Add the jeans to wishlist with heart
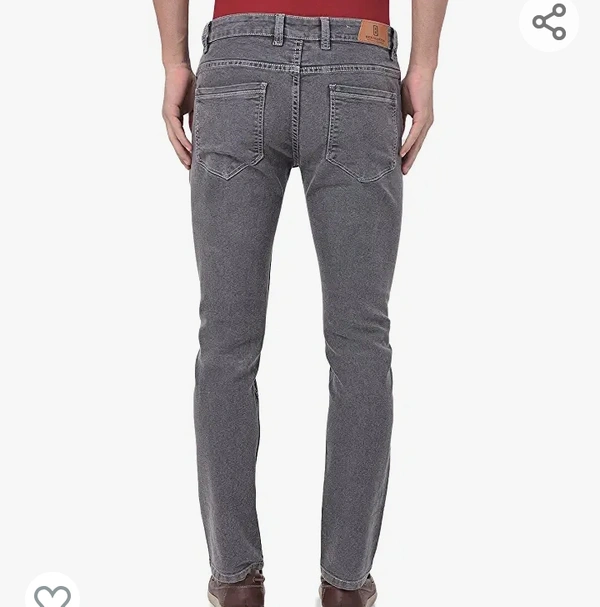The image size is (600, 607). point(52,594)
